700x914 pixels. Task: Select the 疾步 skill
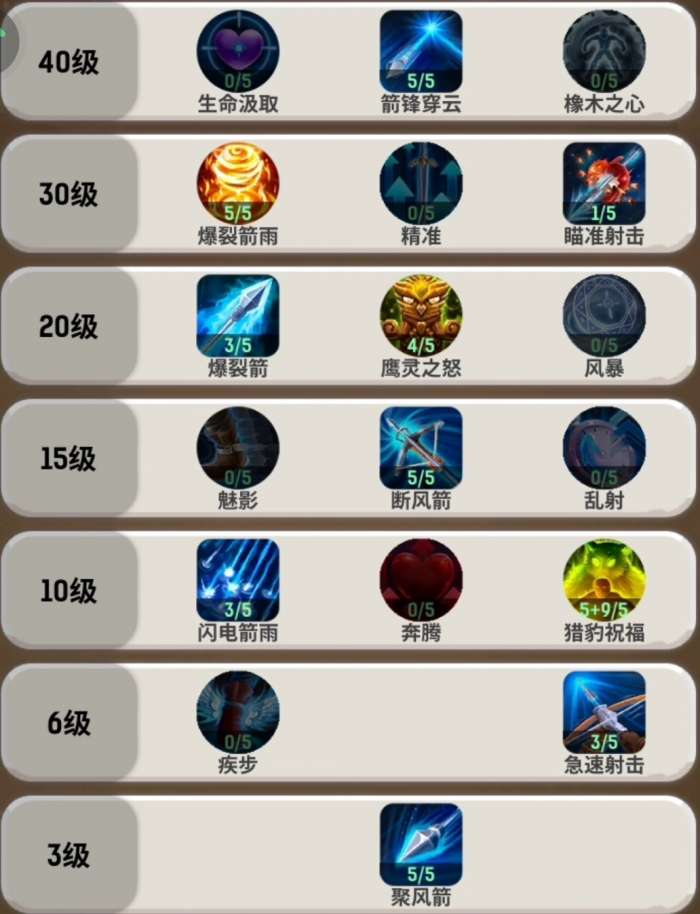pos(238,712)
